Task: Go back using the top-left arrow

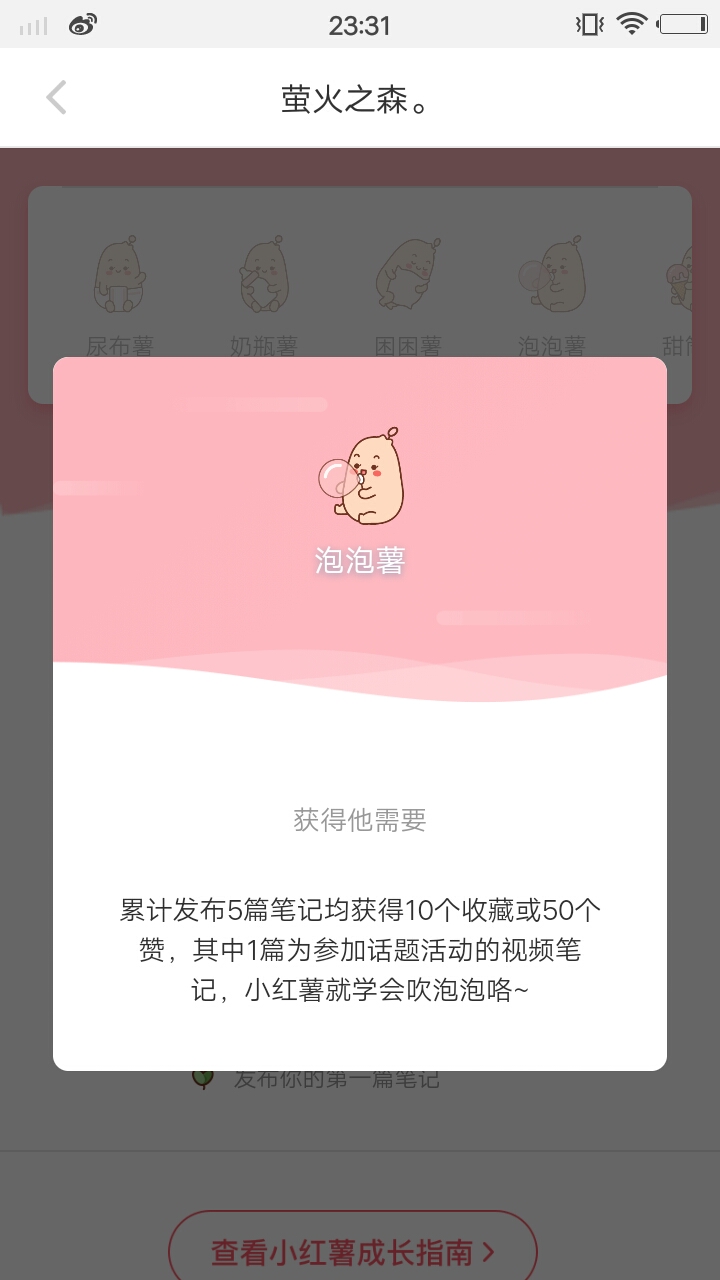Action: click(56, 98)
